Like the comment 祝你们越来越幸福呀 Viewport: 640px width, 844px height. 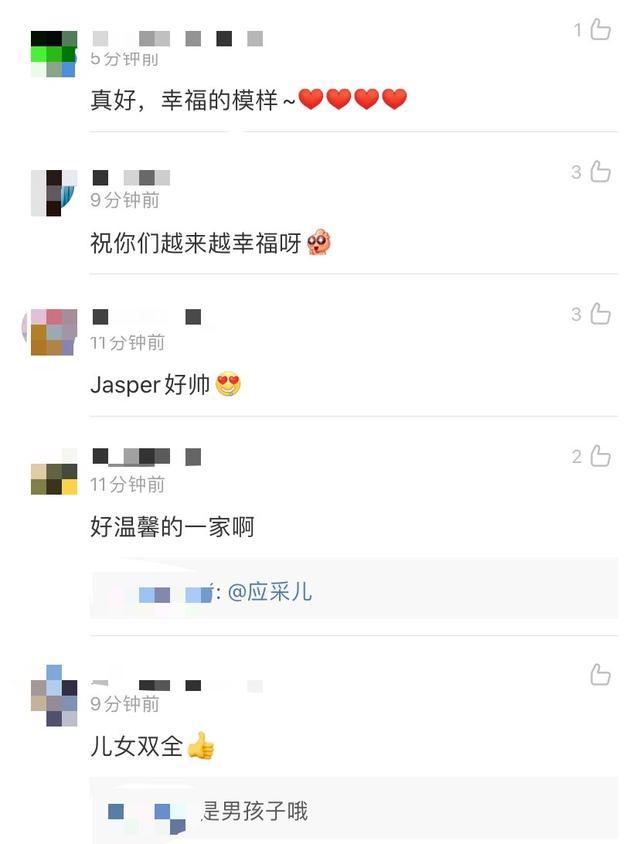pyautogui.click(x=600, y=172)
